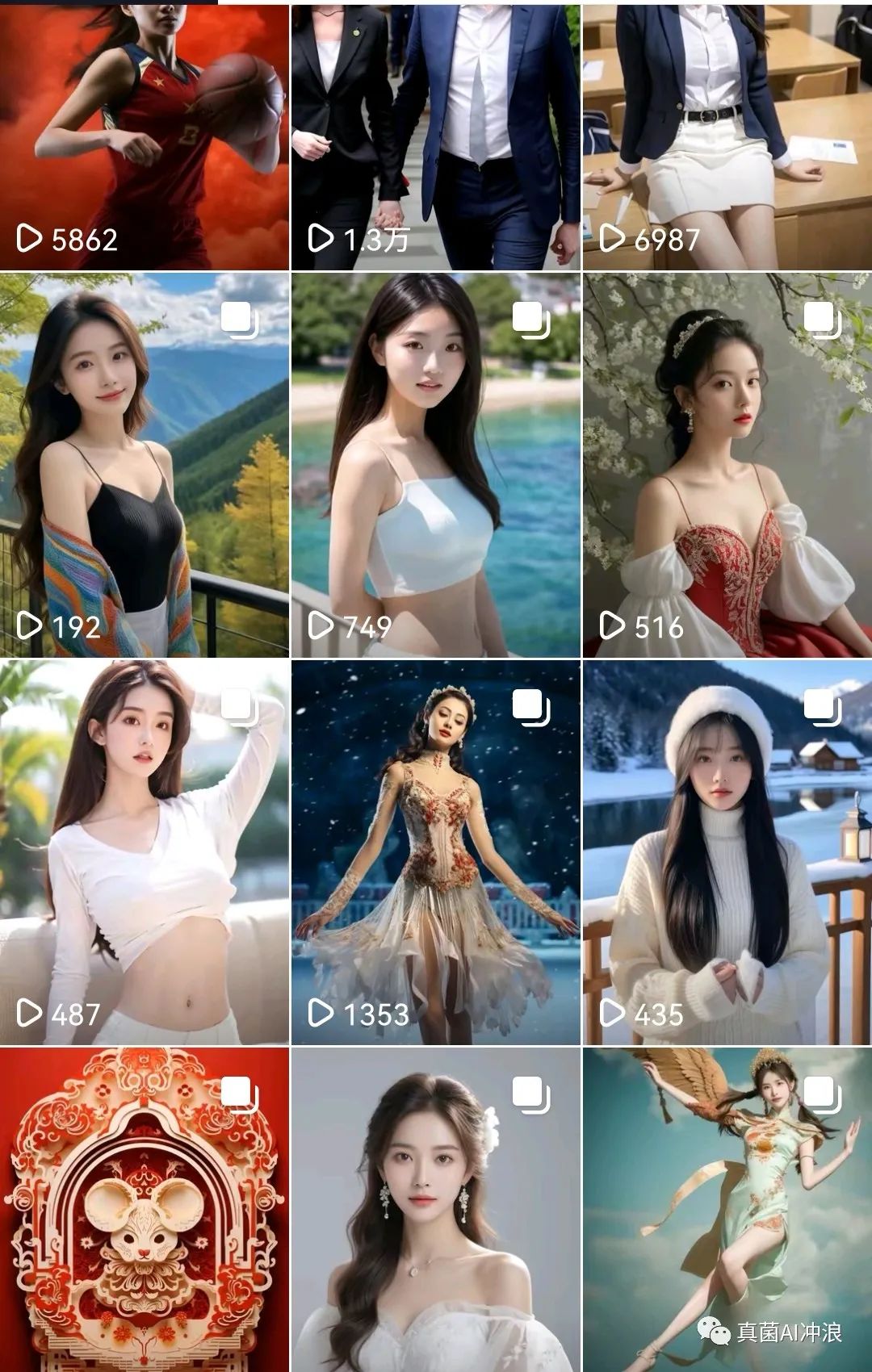Screen dimensions: 872x1372
Task: Open the flying green dress post
Action: (x=727, y=1211)
